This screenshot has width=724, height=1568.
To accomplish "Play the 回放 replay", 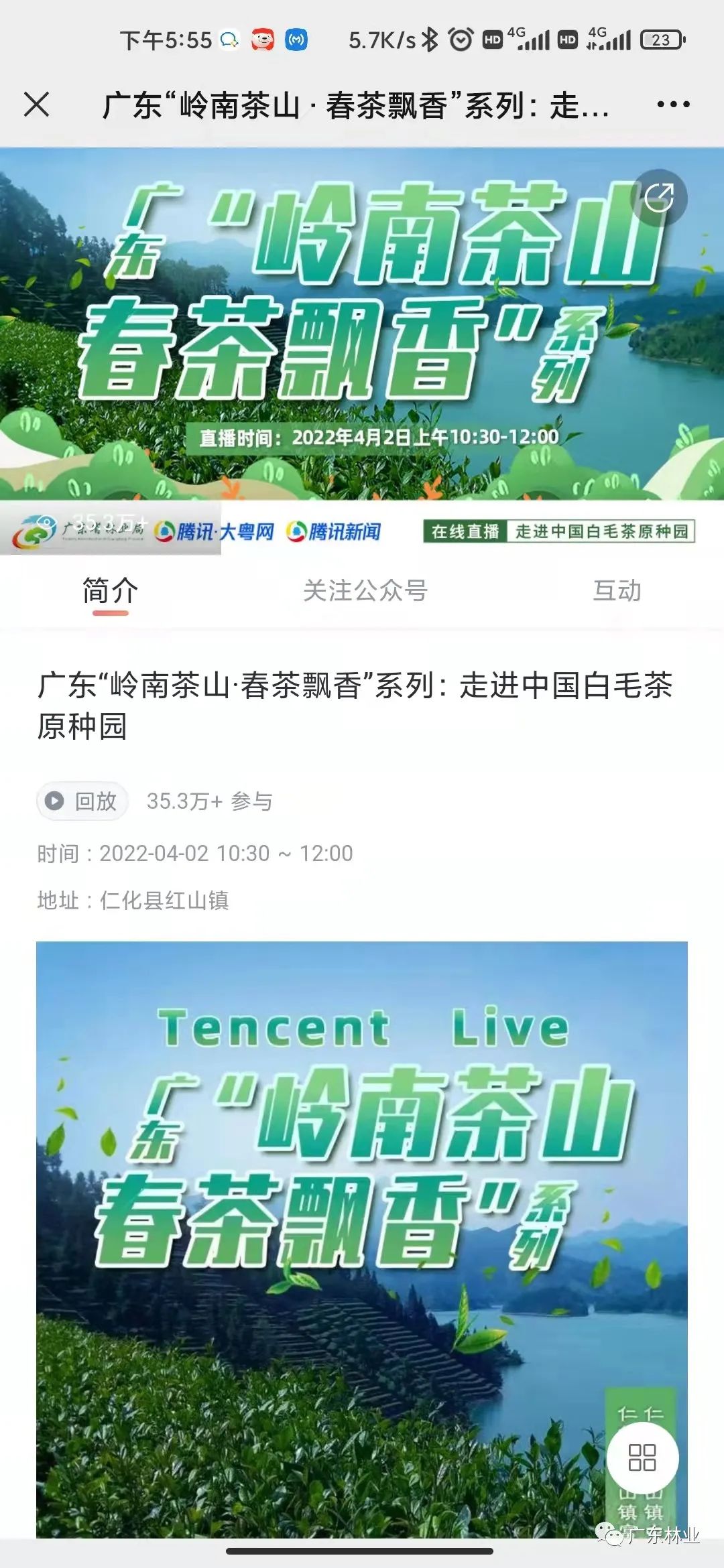I will click(82, 801).
